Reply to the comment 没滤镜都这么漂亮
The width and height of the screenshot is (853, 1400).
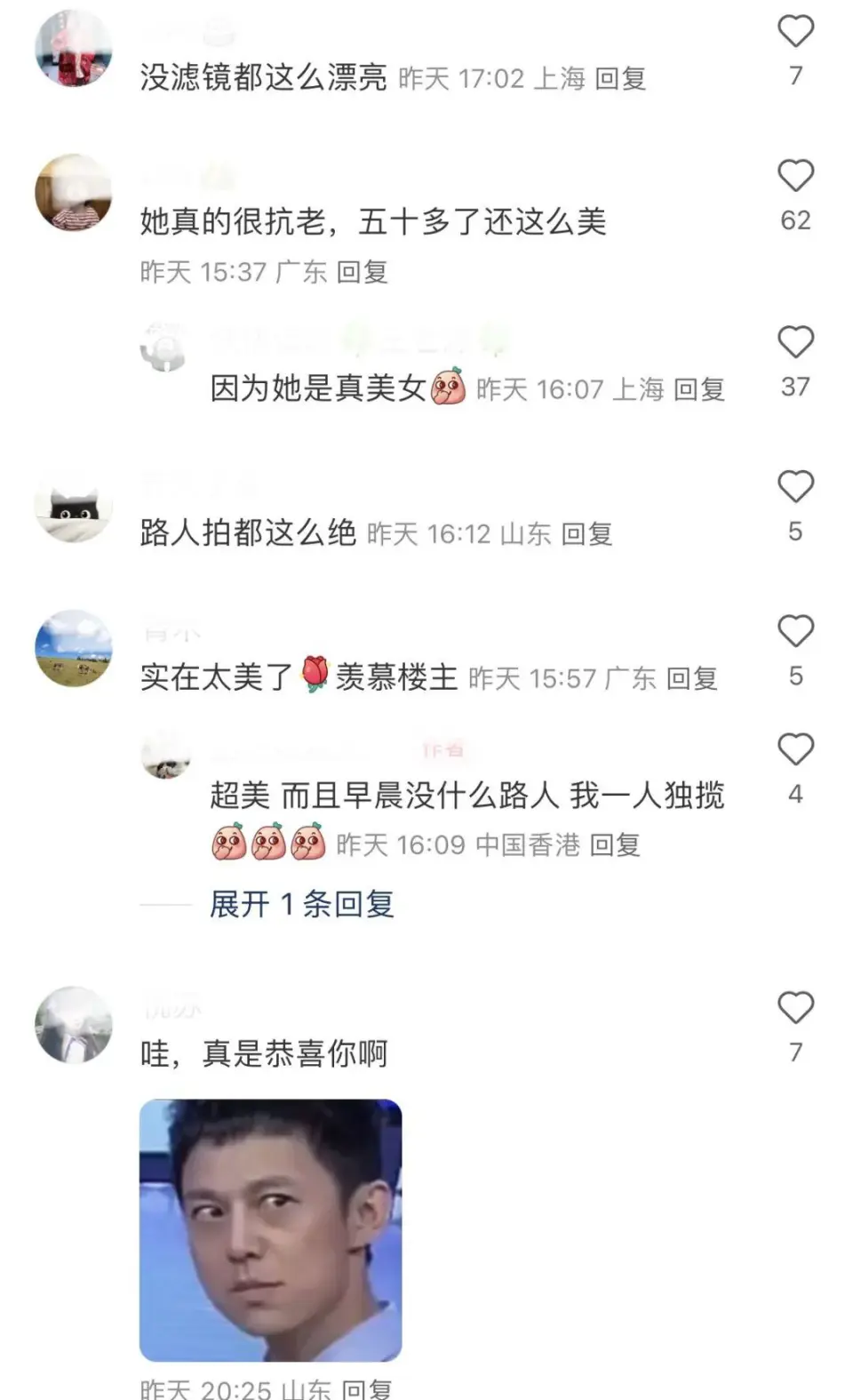(x=620, y=78)
